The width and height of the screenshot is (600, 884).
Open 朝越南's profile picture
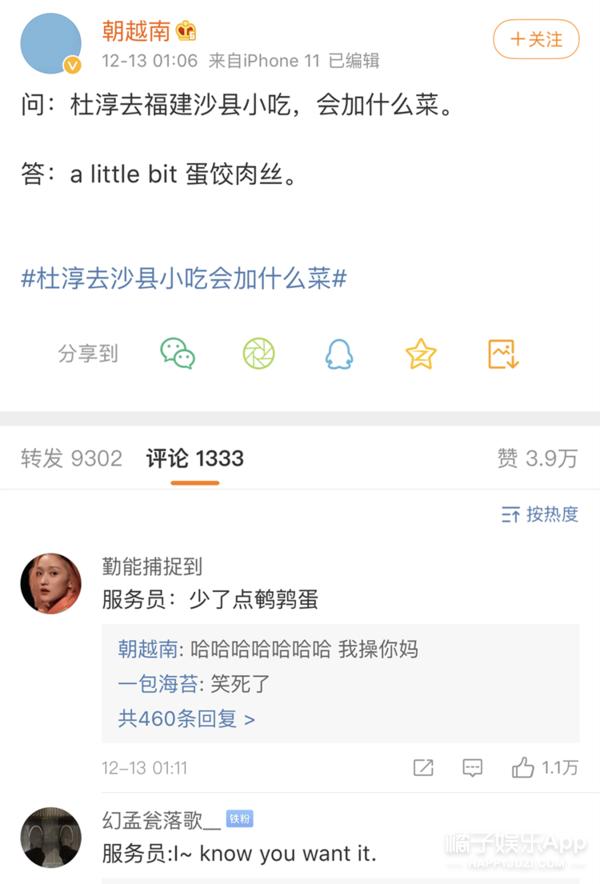[x=51, y=44]
